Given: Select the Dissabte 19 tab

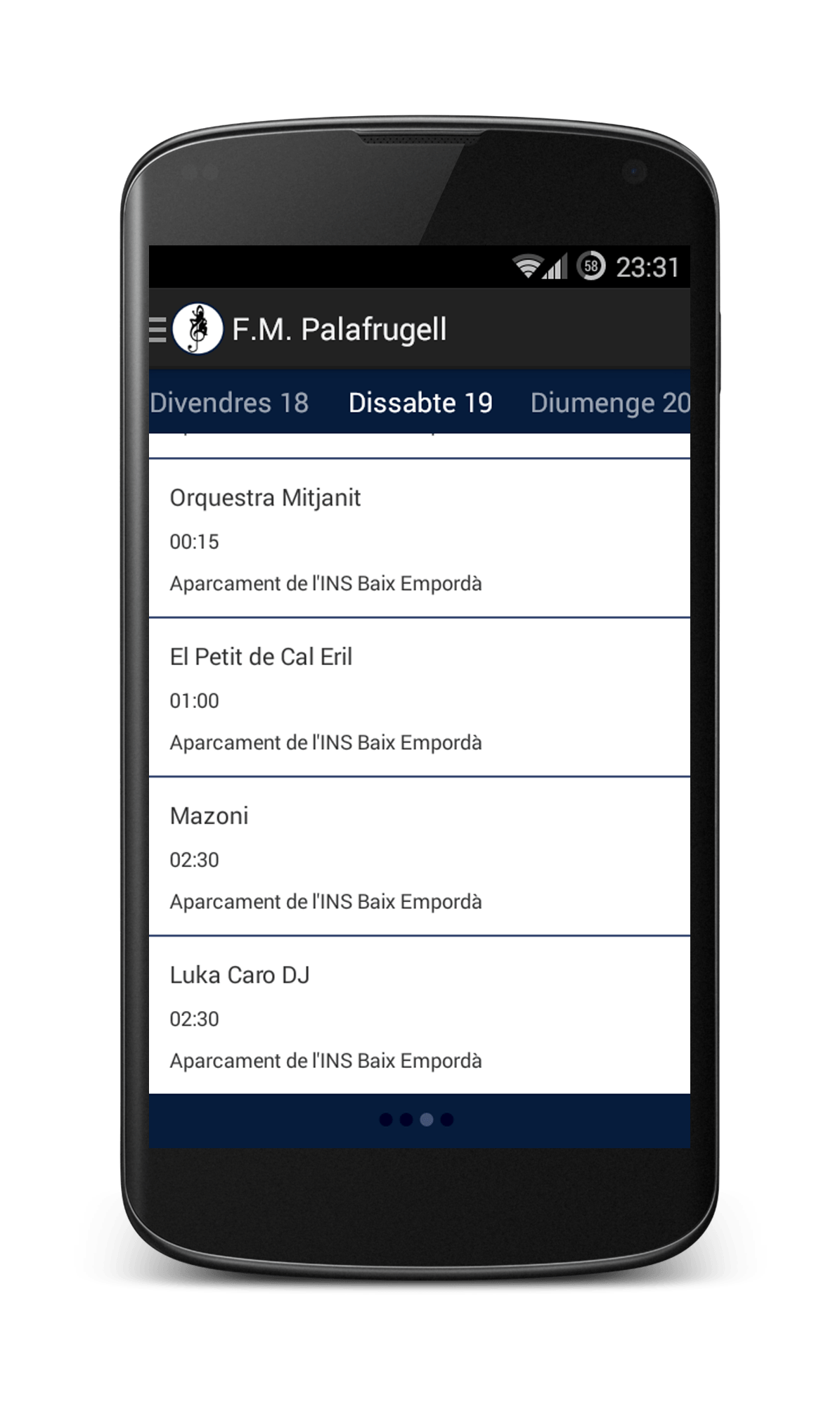Looking at the screenshot, I should [420, 403].
